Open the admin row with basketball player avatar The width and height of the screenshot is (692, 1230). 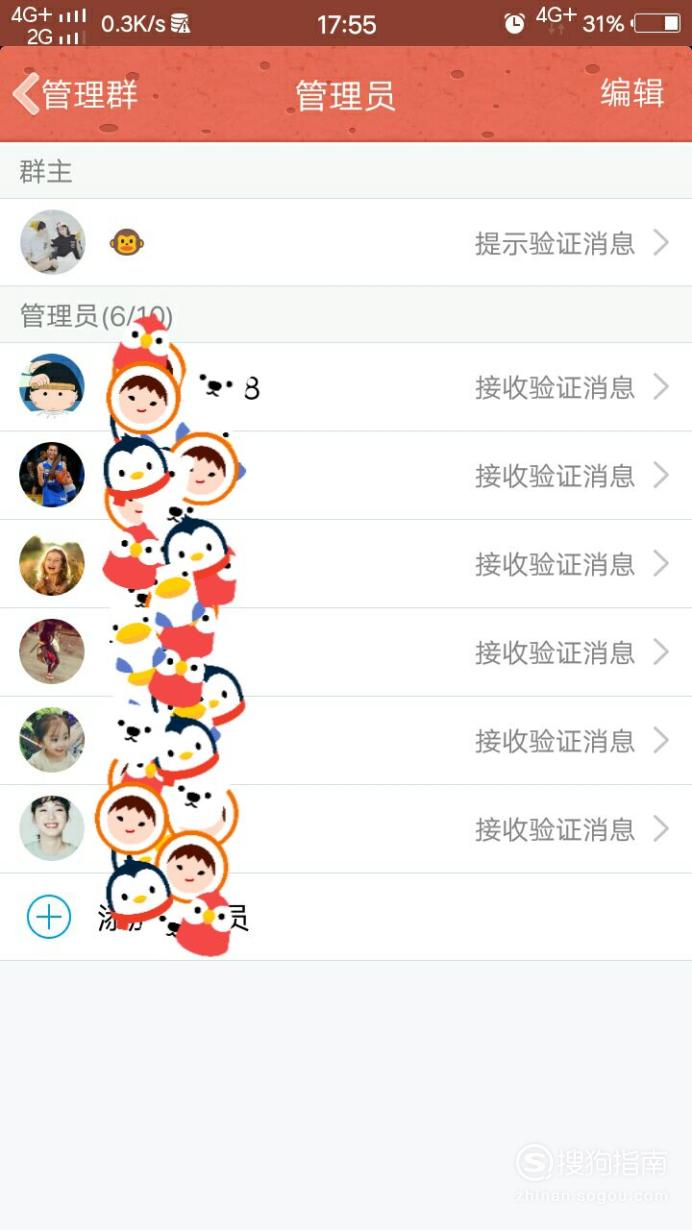[346, 475]
